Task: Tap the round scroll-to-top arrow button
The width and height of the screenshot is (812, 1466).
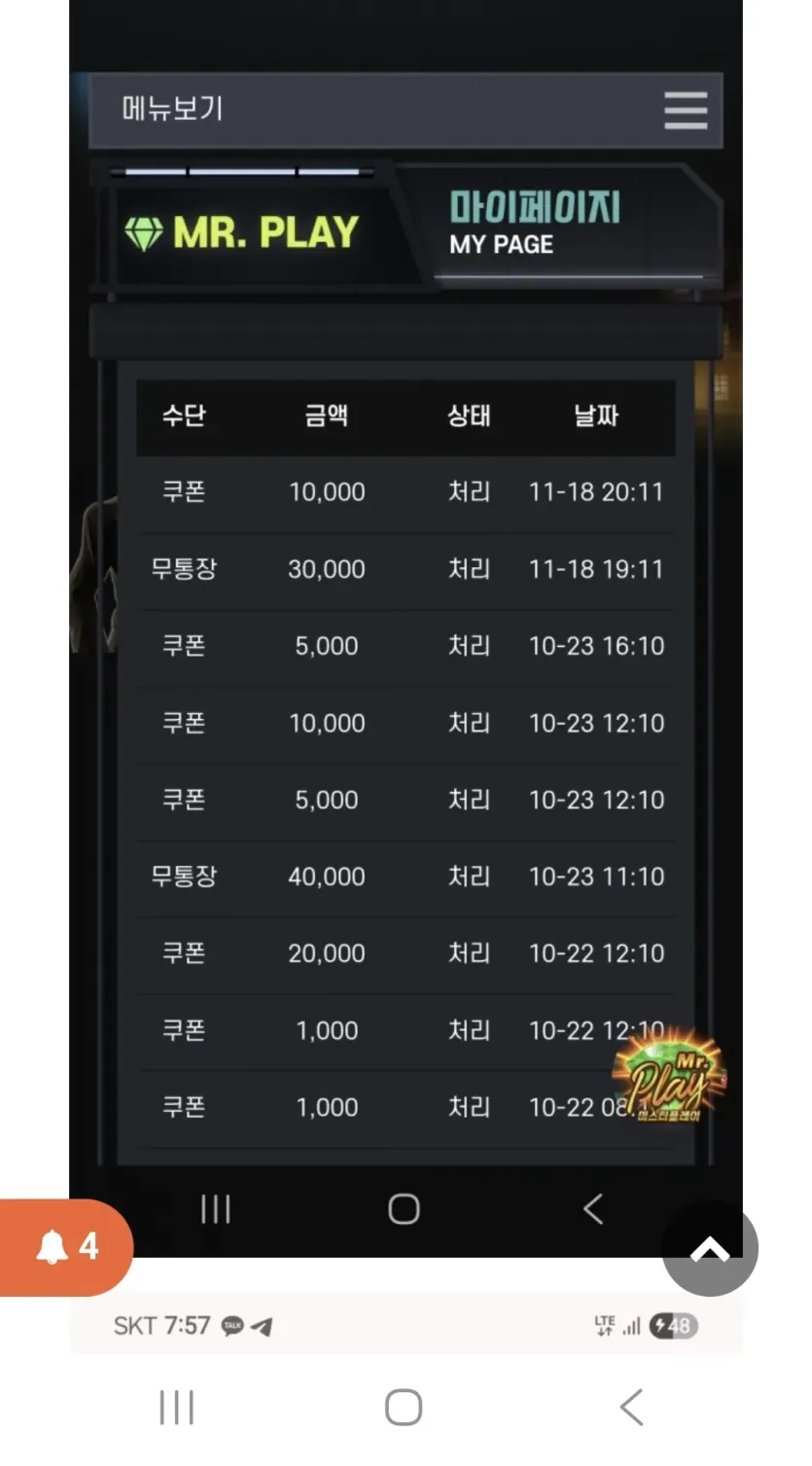Action: [x=710, y=1248]
